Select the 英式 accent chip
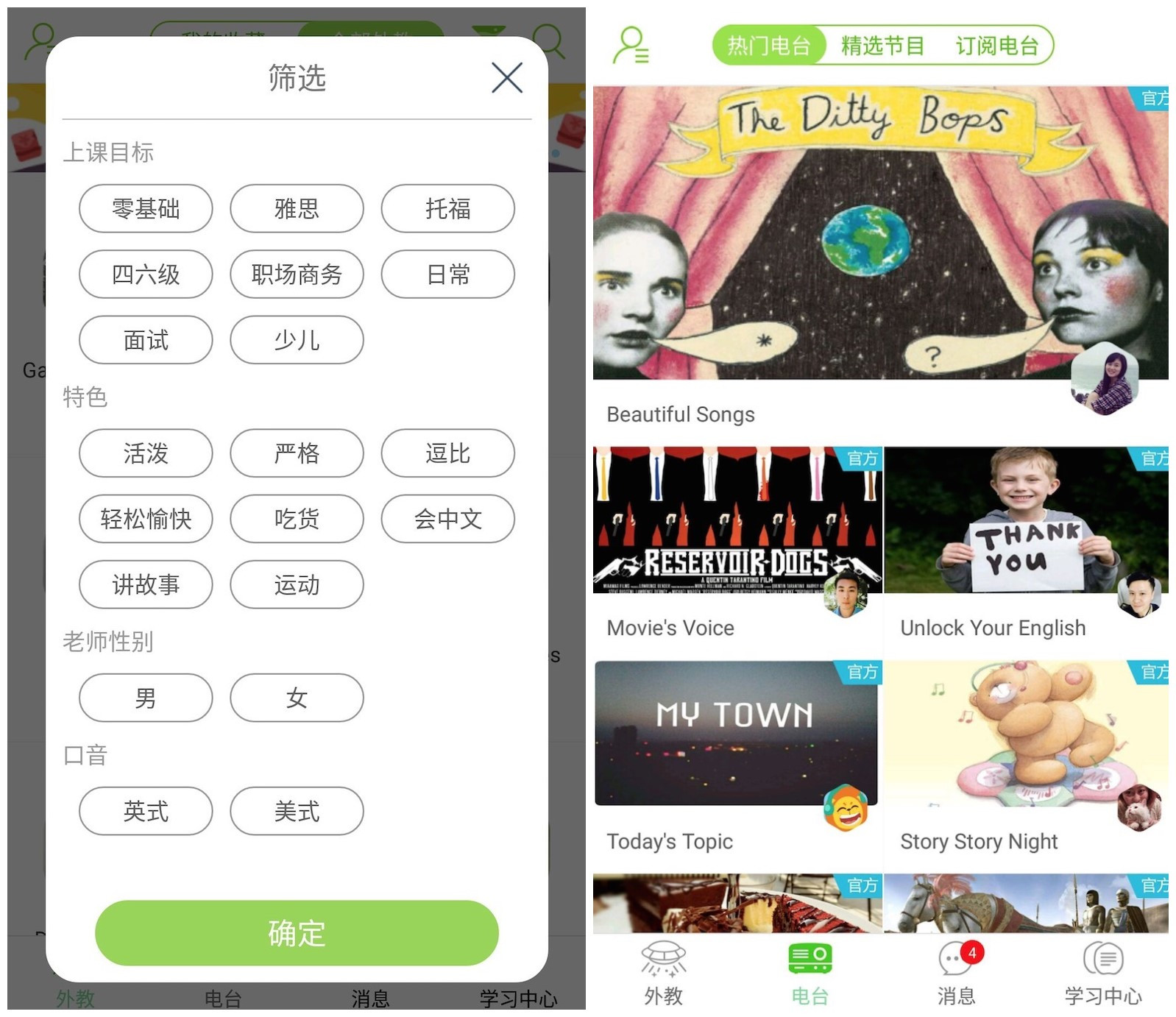Screen dimensions: 1176x1017 pos(146,811)
